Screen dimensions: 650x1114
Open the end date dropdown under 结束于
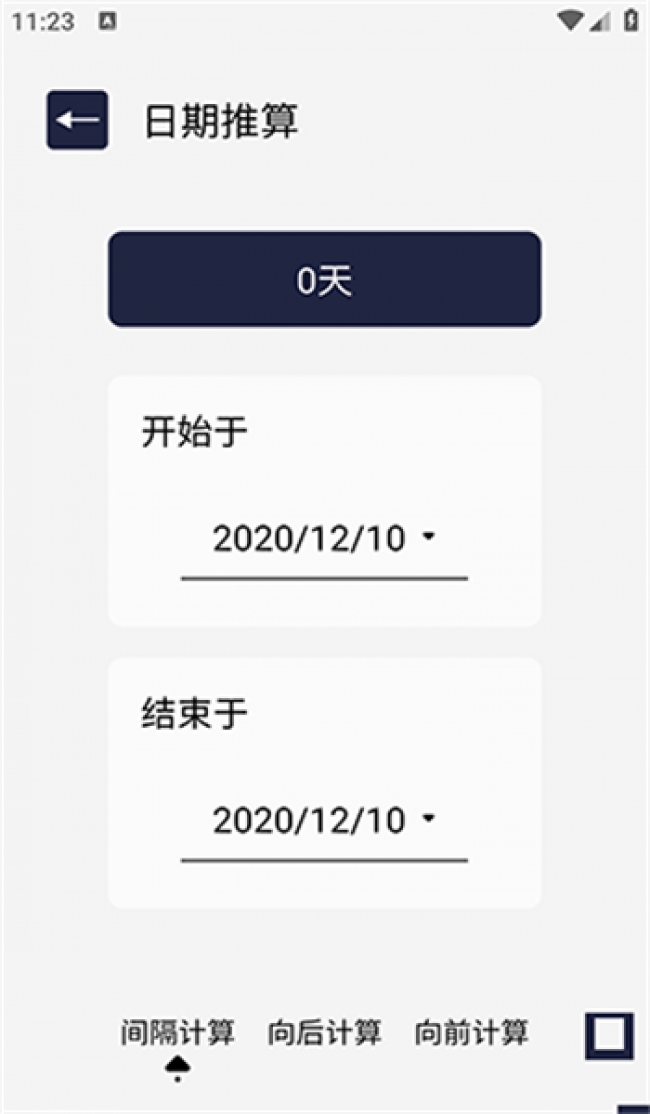[x=324, y=821]
